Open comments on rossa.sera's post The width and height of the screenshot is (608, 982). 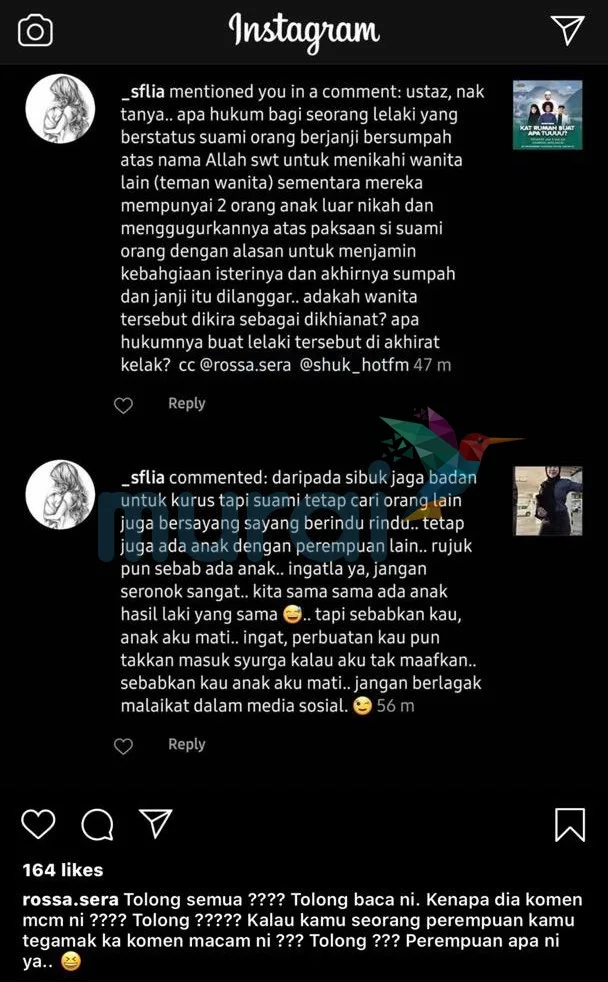click(x=97, y=824)
